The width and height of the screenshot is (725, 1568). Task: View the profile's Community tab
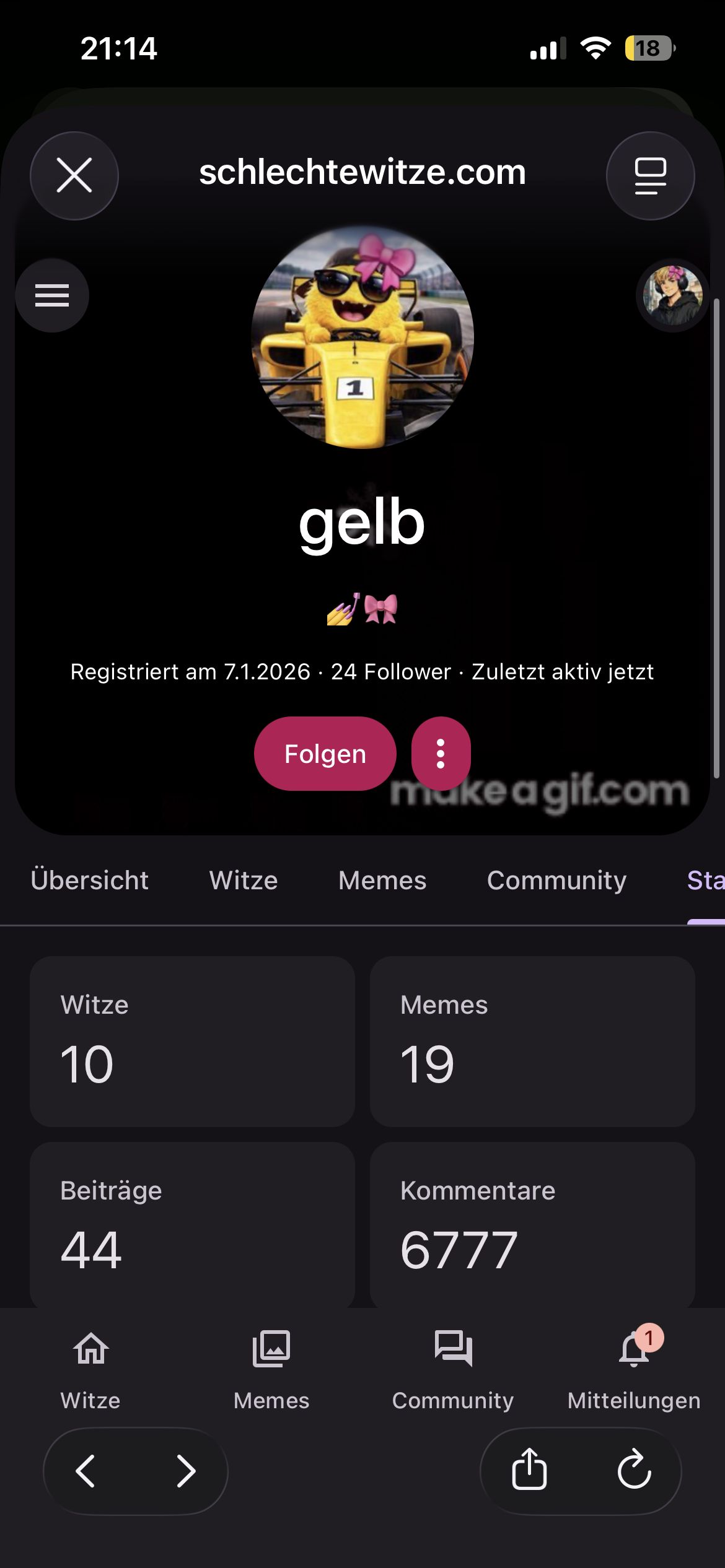pyautogui.click(x=556, y=880)
